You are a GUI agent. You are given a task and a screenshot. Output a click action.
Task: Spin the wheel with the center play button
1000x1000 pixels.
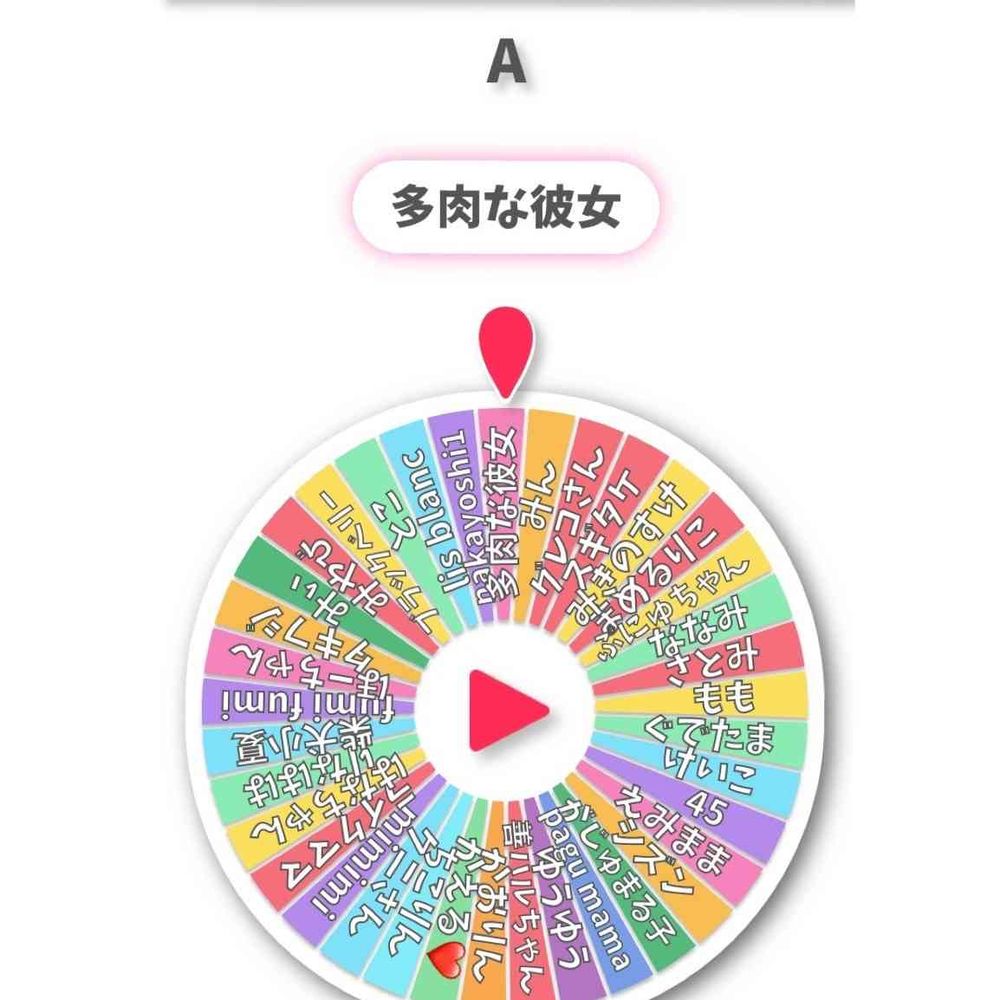point(505,709)
